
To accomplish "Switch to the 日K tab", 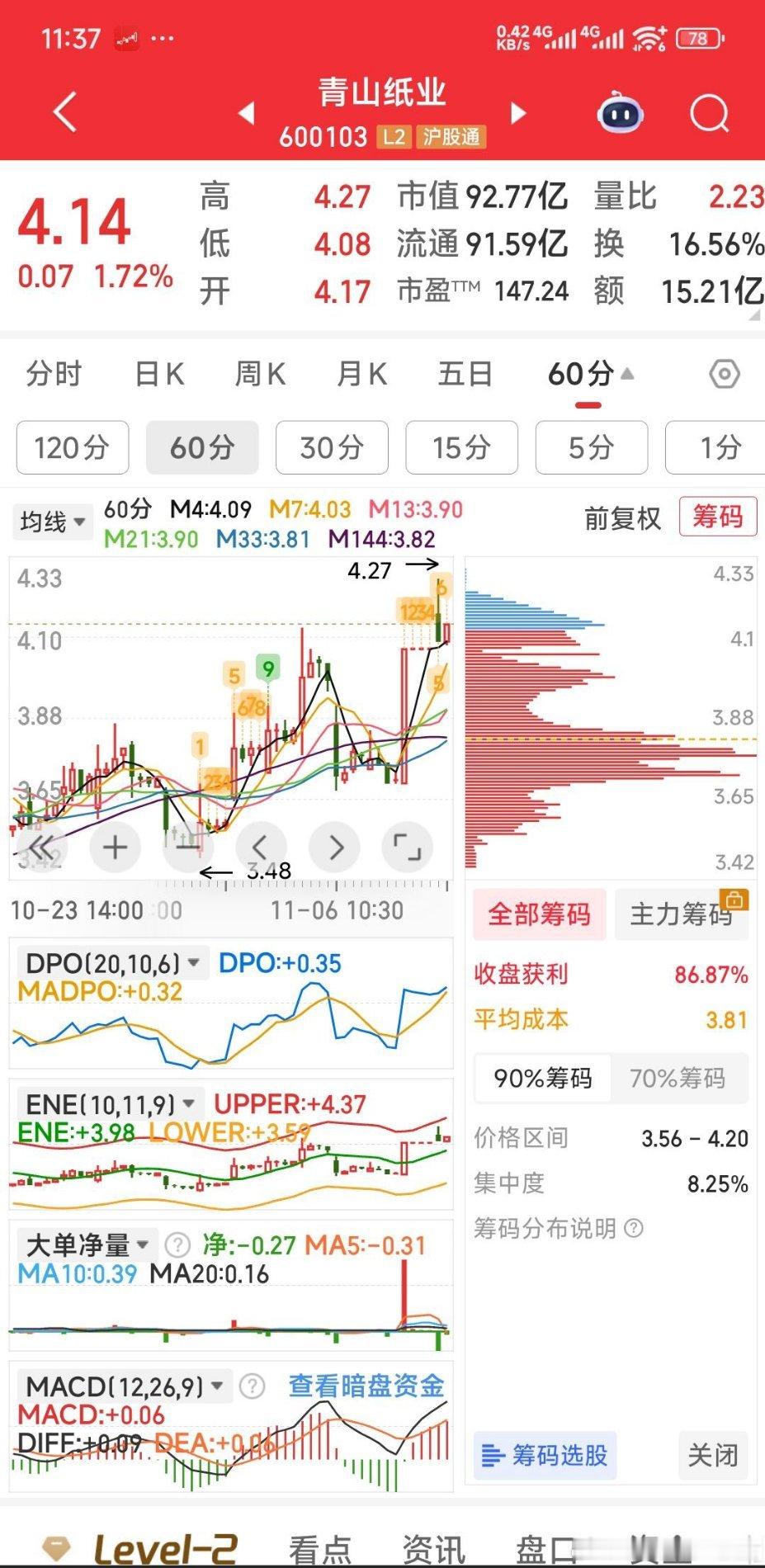I will 159,374.
